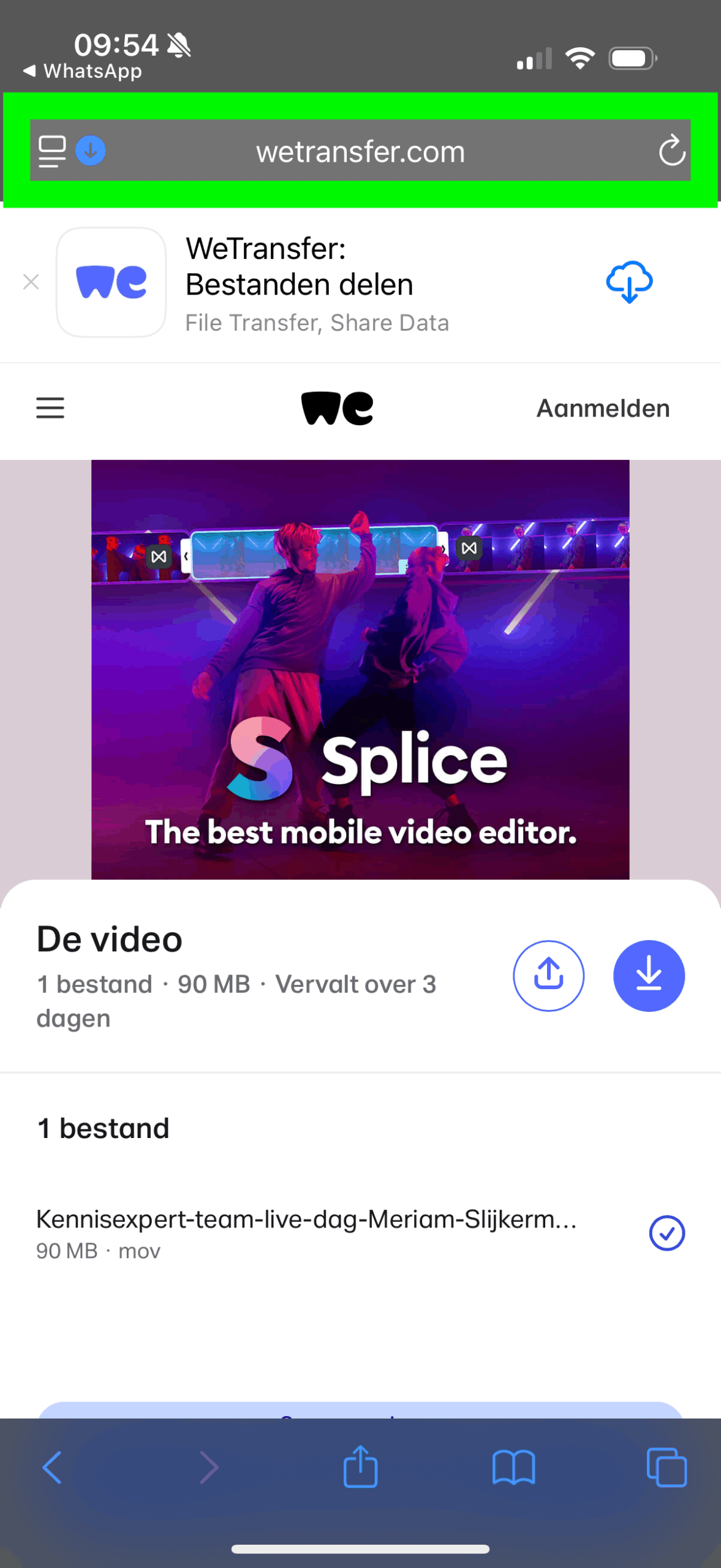Show all open tabs

coord(666,1468)
